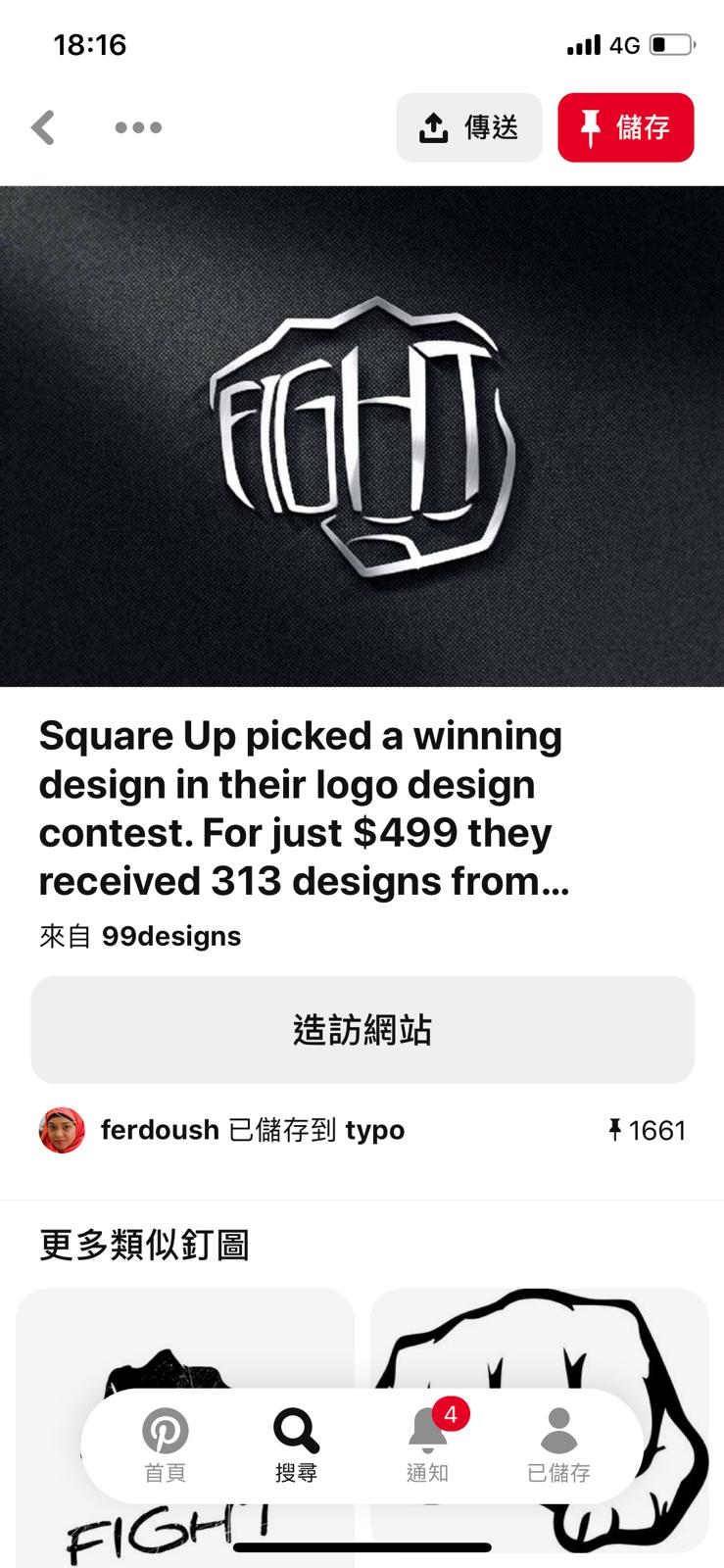Tap the 傳送 share button

click(469, 127)
